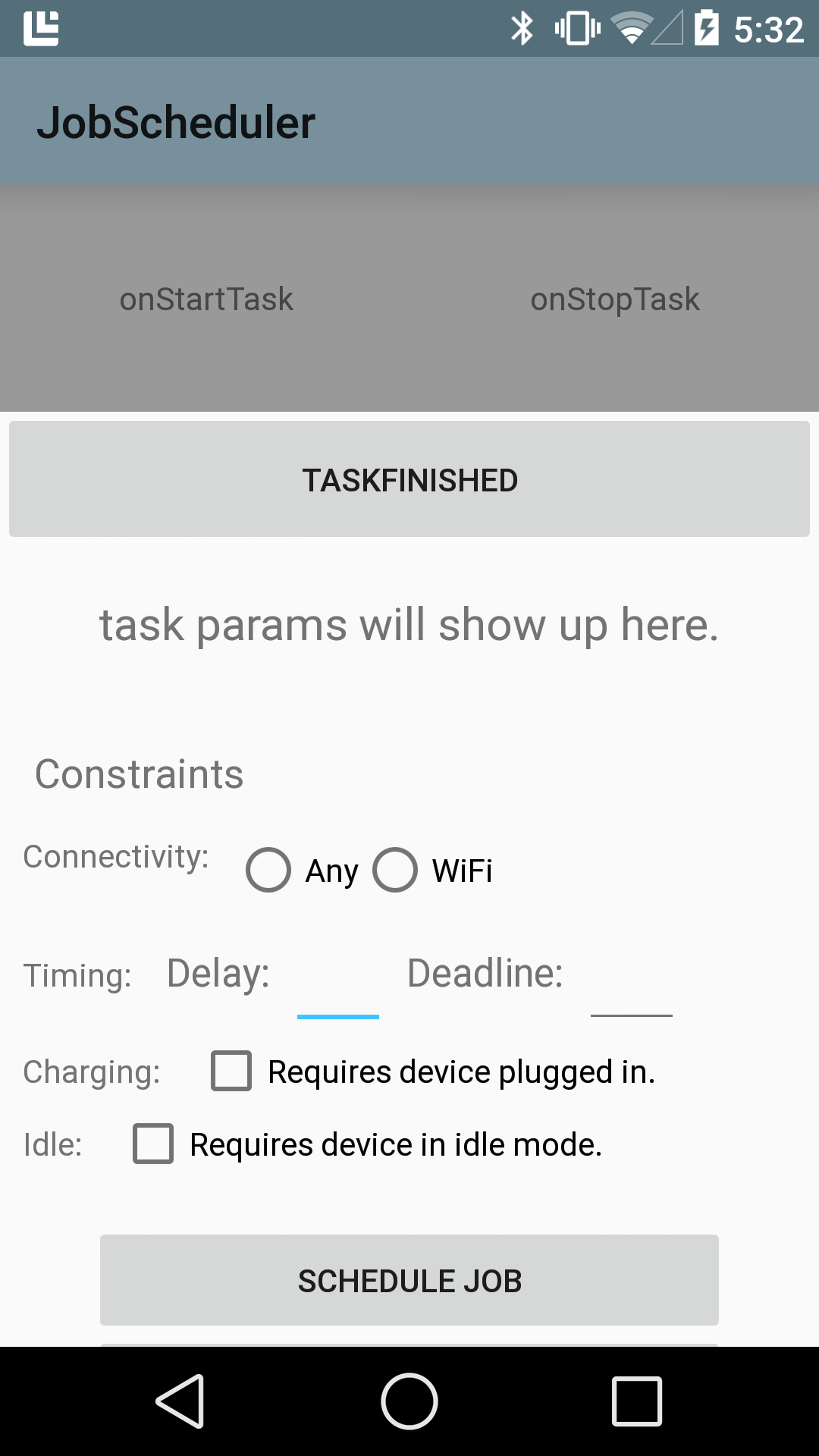
Task: Choose WiFi connectivity
Action: 432,870
